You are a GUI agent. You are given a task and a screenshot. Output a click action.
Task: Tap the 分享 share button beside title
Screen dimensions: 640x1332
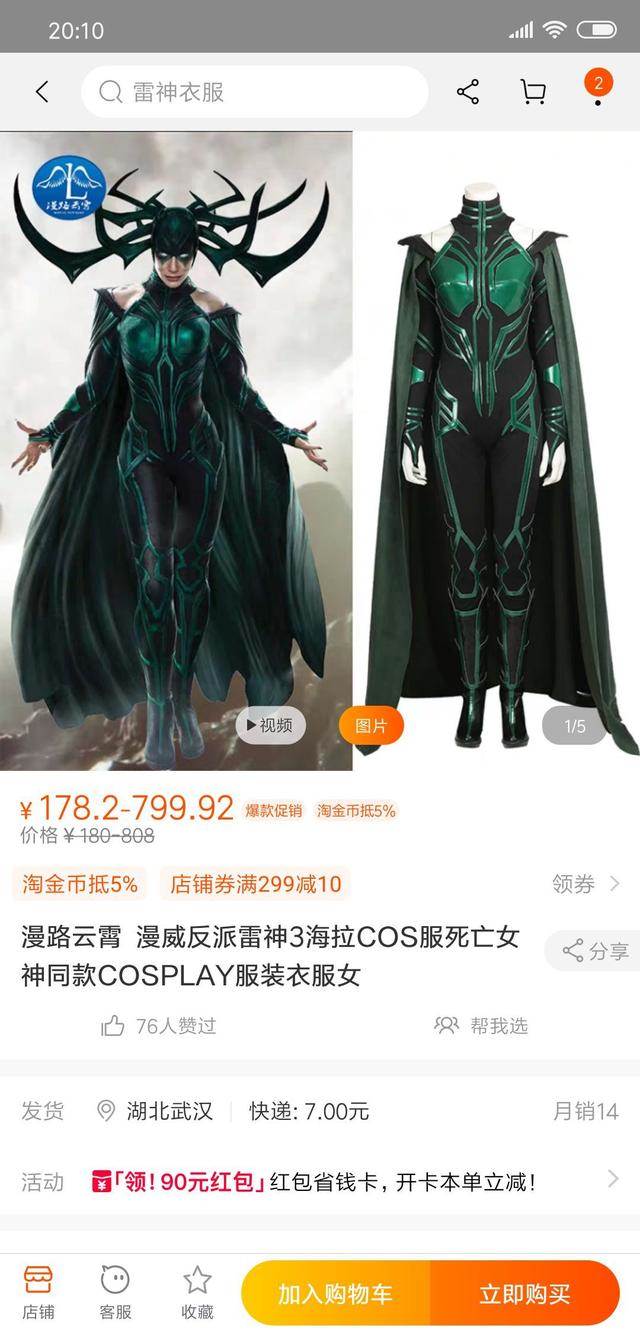tap(595, 951)
